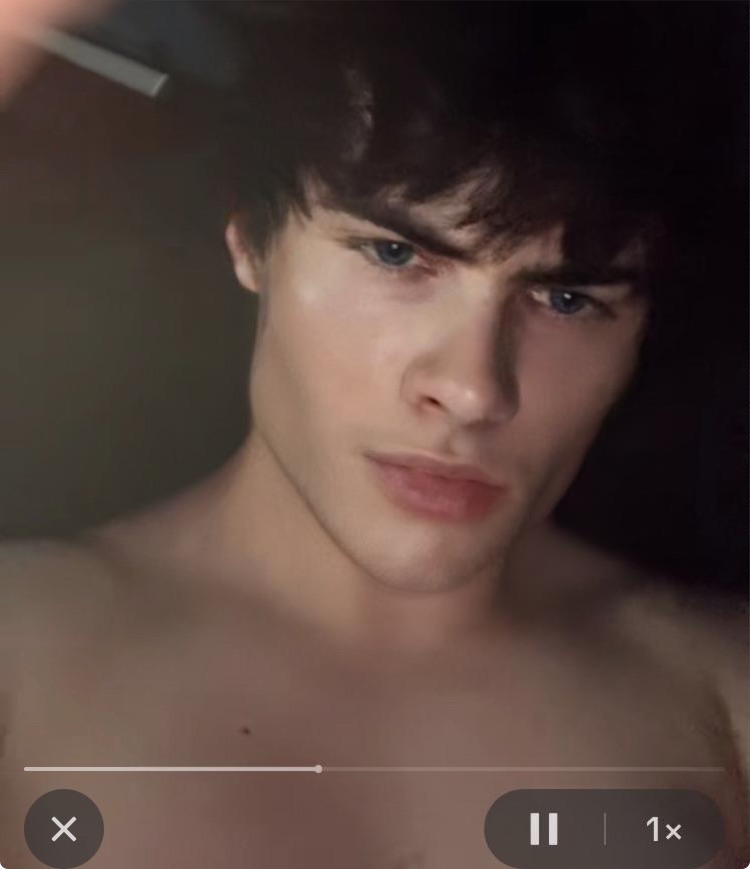
Task: Tap the video progress bar to seek
Action: 500,769
